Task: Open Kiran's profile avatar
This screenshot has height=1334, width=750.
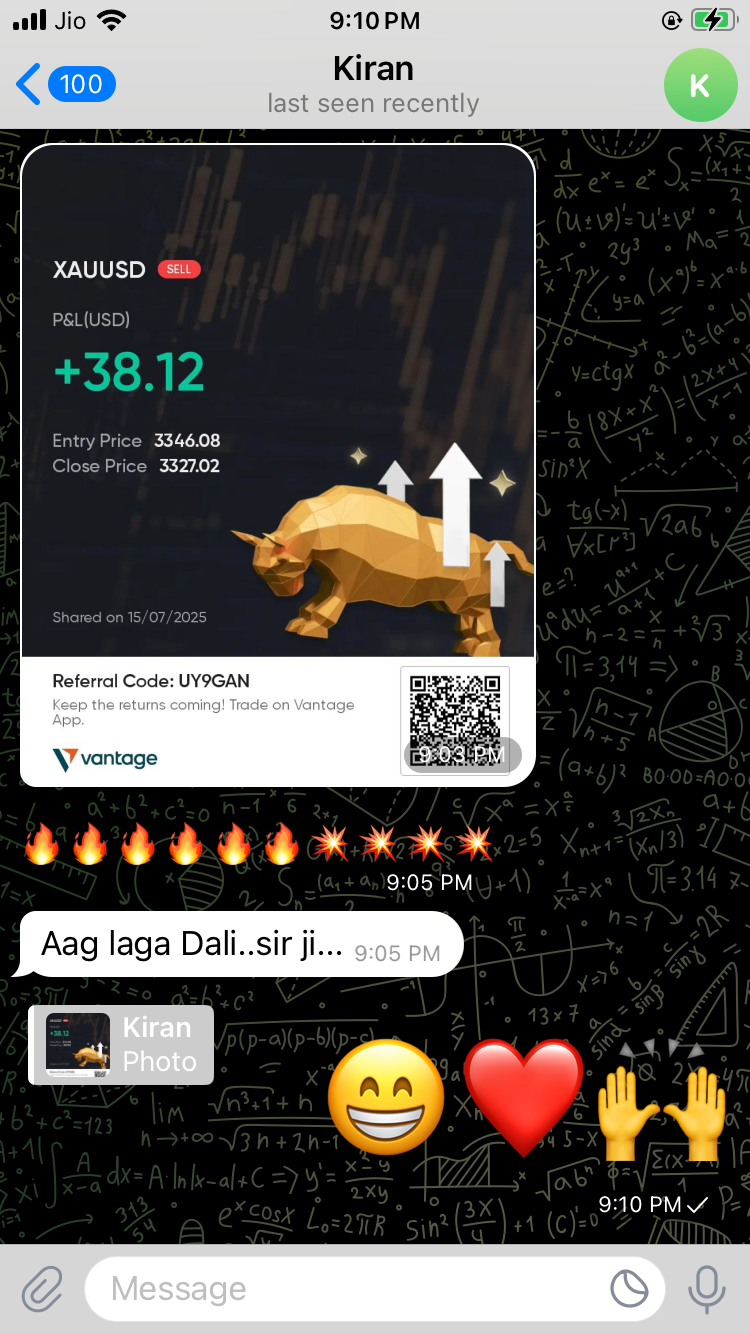Action: (x=700, y=85)
